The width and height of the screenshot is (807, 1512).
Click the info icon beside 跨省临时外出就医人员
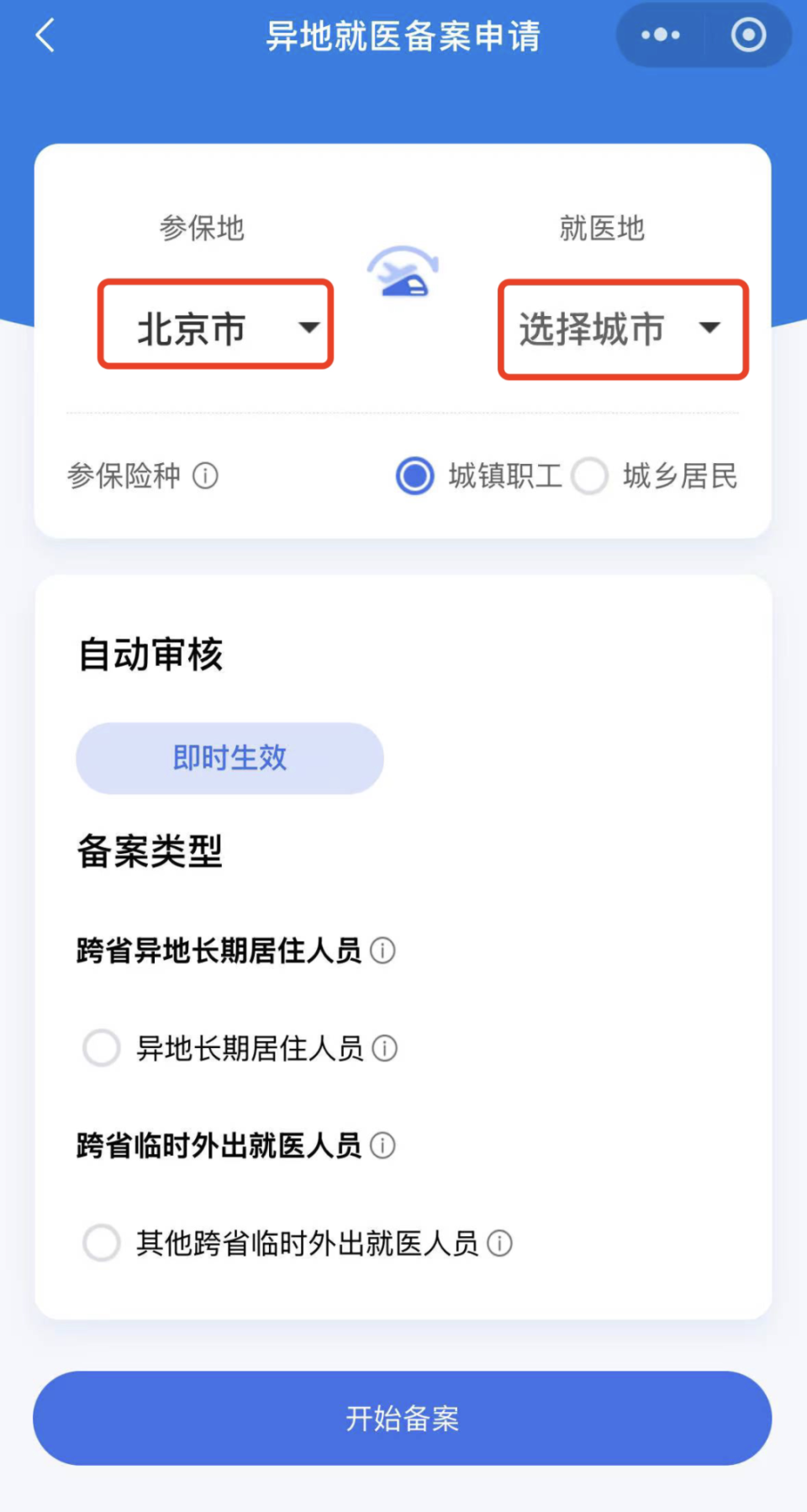[382, 1145]
